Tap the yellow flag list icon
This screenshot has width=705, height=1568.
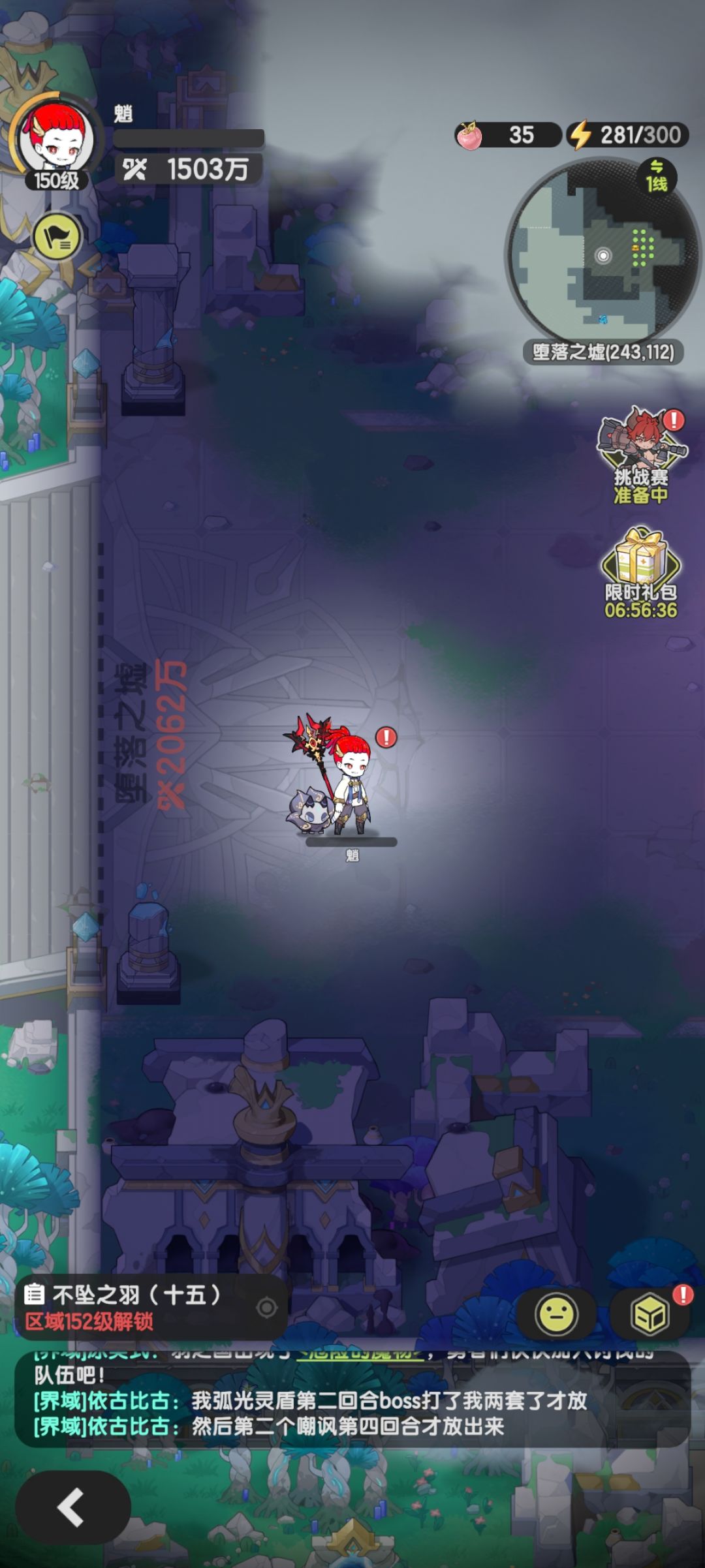pos(57,236)
